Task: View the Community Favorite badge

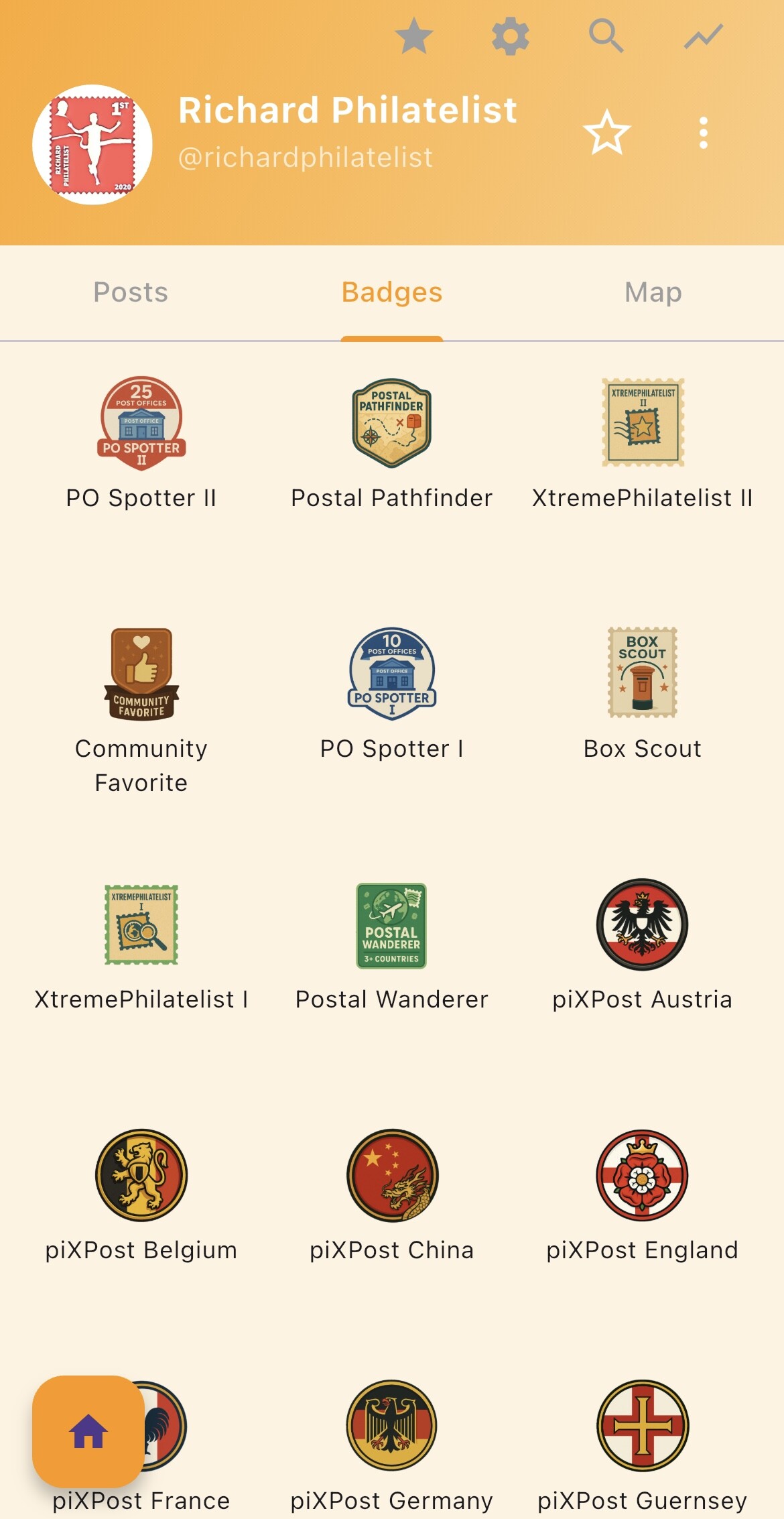Action: [x=141, y=711]
